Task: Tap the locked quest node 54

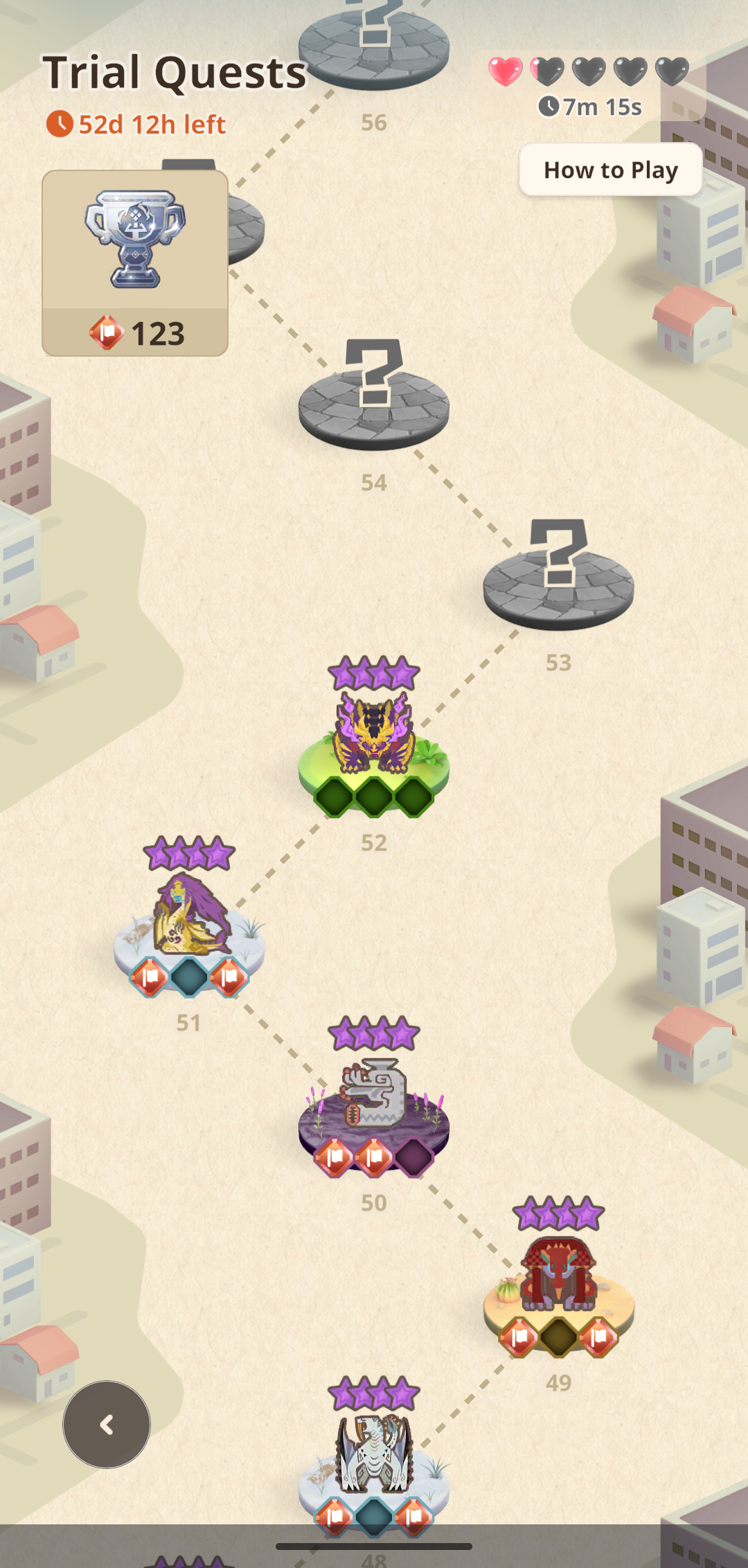Action: 374,395
